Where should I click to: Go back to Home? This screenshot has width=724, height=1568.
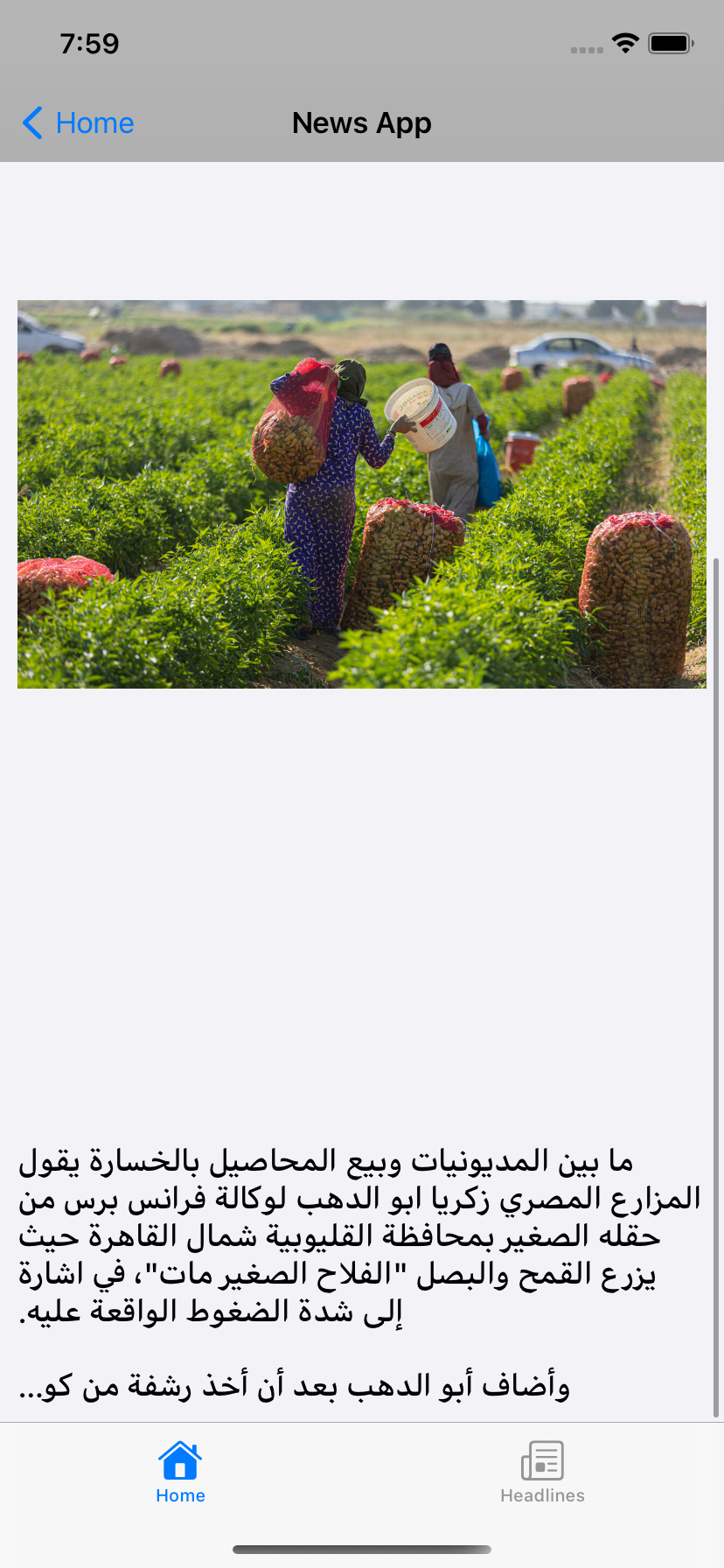coord(79,123)
